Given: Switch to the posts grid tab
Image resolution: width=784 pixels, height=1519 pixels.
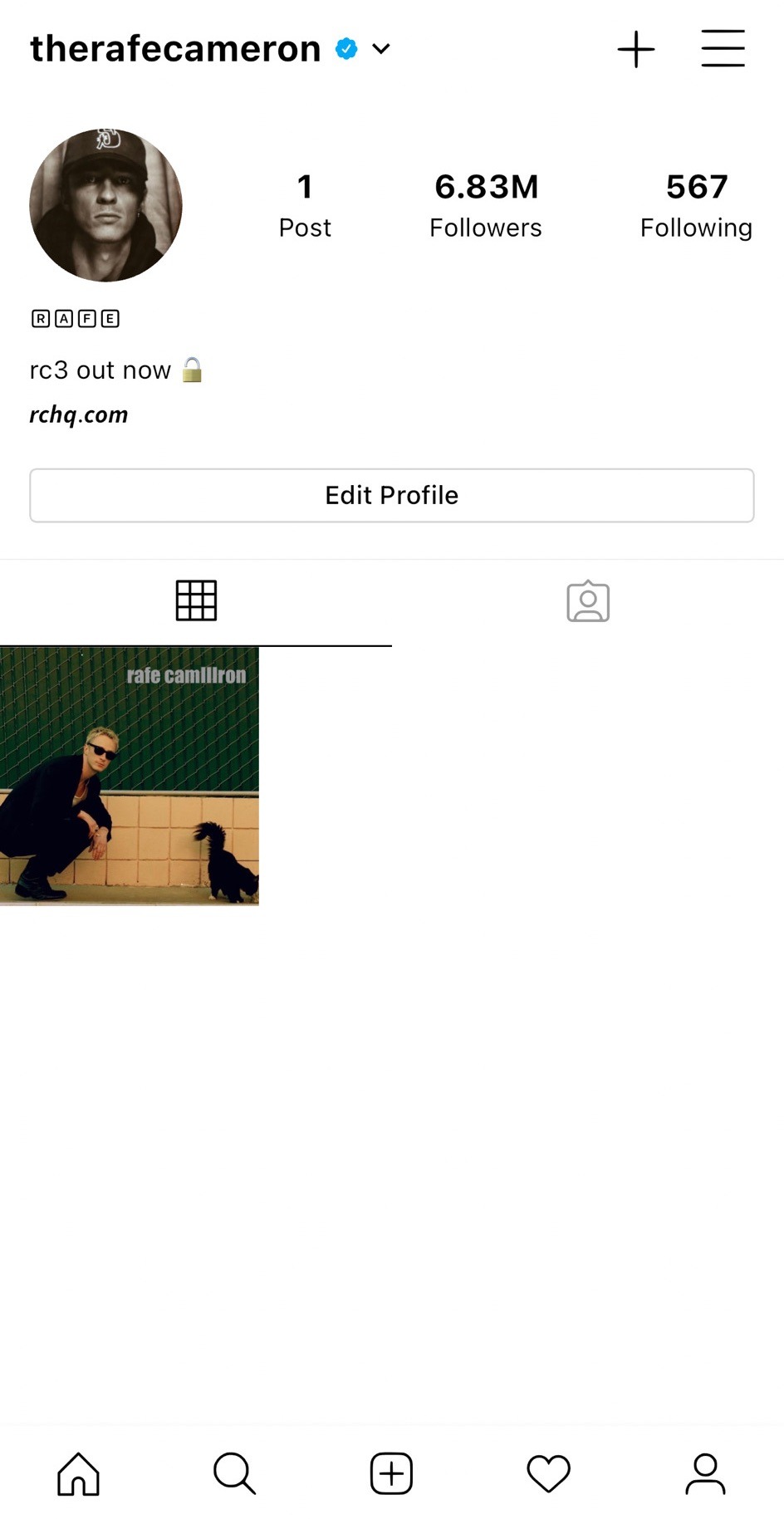Looking at the screenshot, I should click(x=196, y=600).
